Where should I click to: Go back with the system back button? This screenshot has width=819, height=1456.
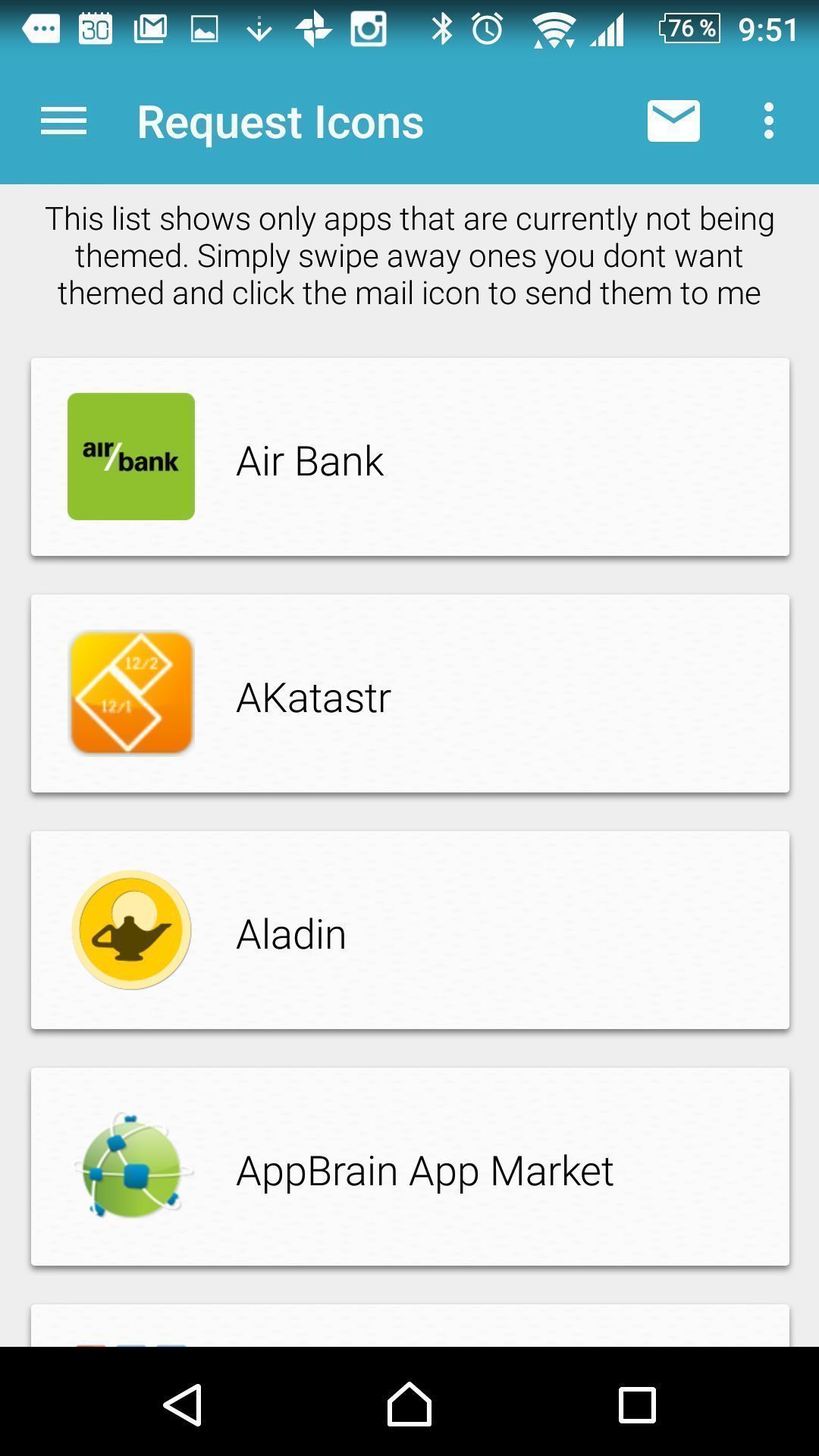(183, 1404)
